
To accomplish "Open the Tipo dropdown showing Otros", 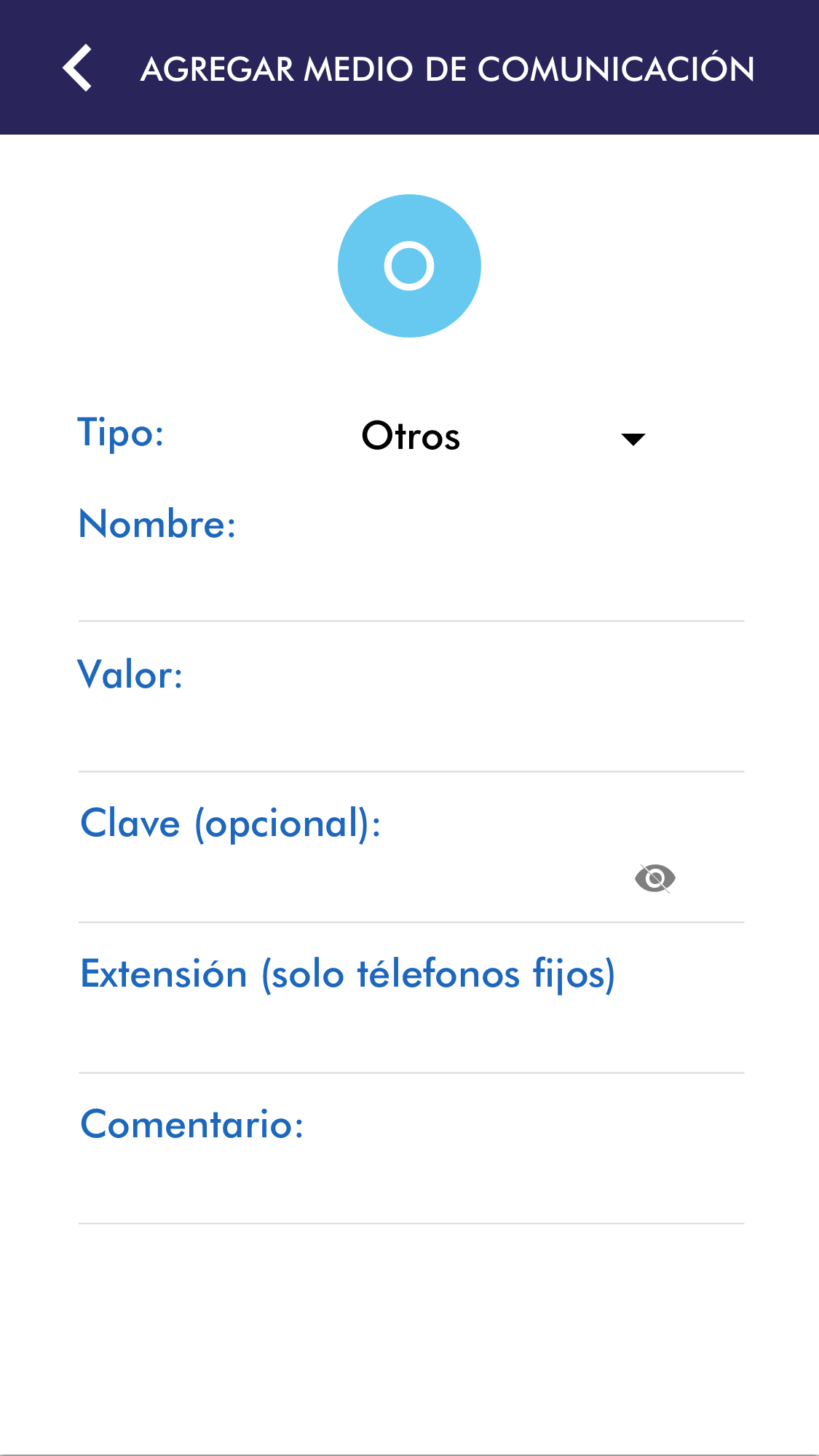I will 502,437.
